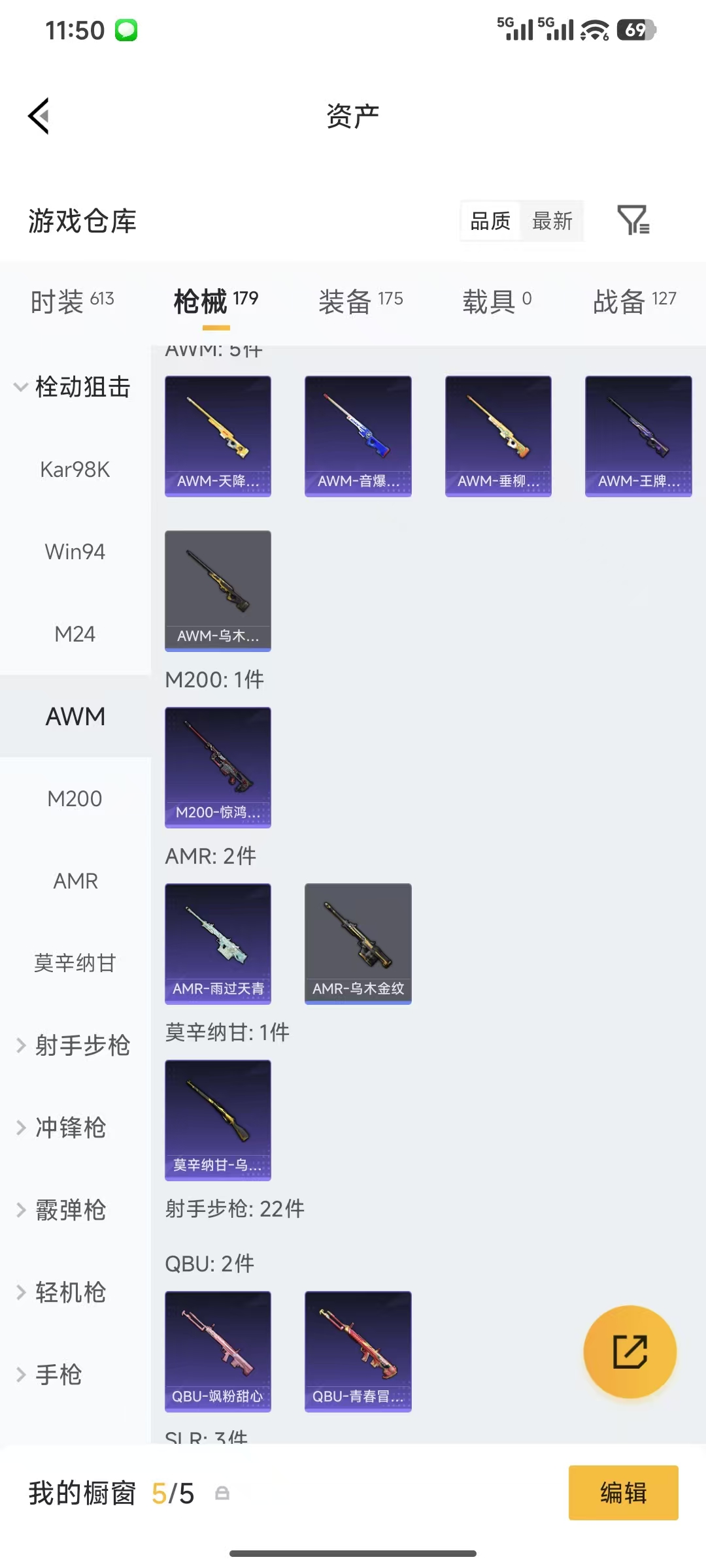
Task: Tap the lock icon beside 我的橱窗
Action: pos(222,1494)
